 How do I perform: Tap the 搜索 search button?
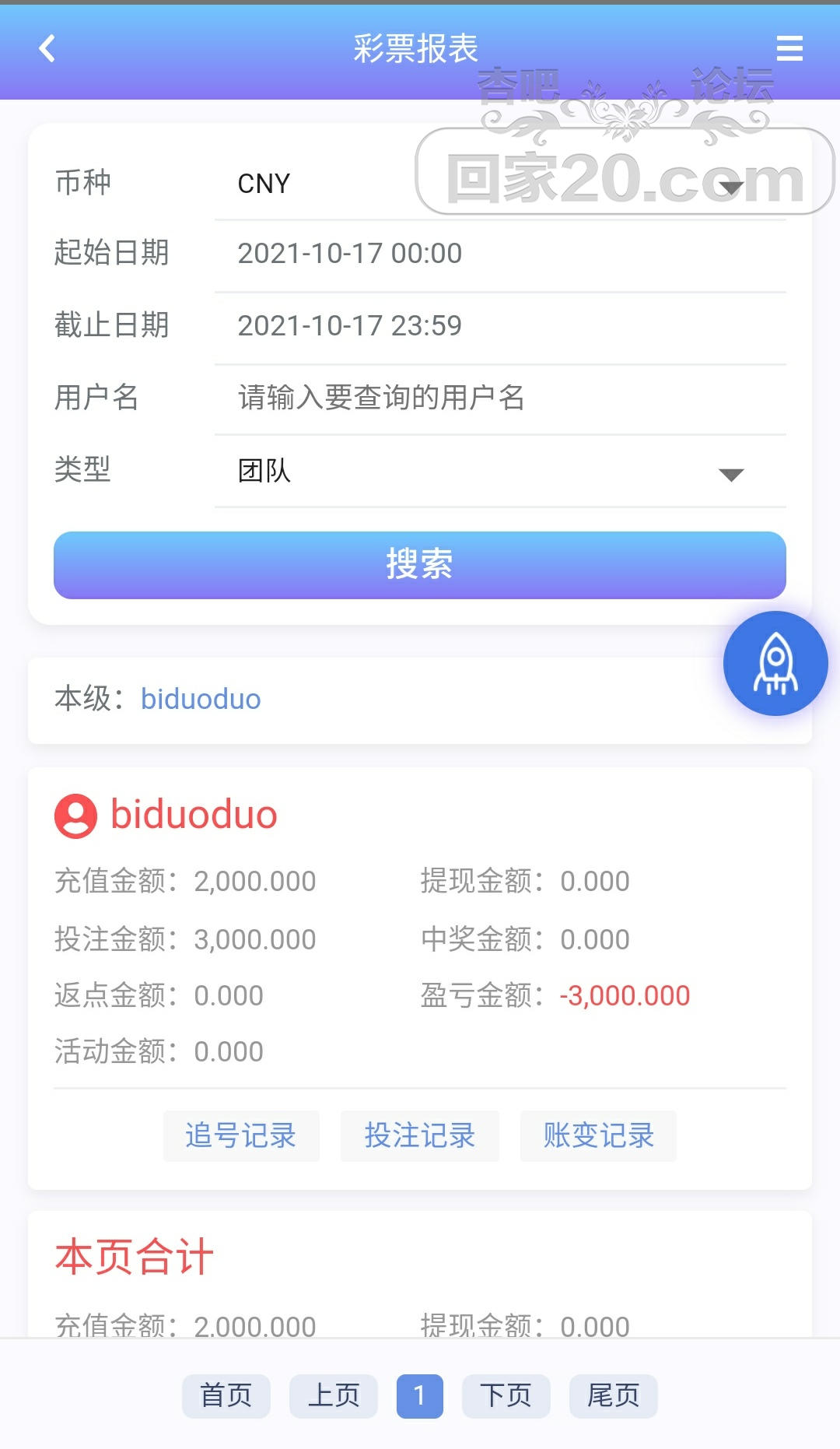coord(420,565)
